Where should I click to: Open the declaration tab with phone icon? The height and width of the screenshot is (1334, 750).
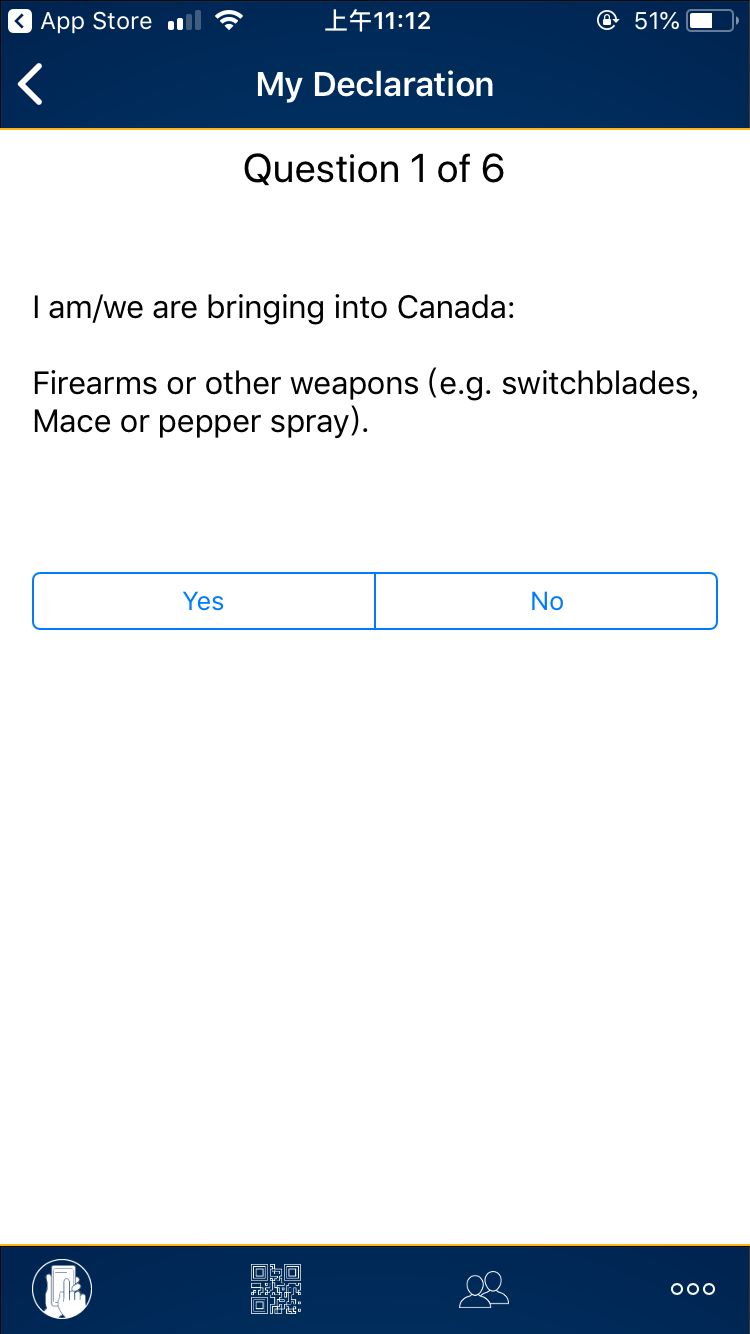pos(62,1288)
